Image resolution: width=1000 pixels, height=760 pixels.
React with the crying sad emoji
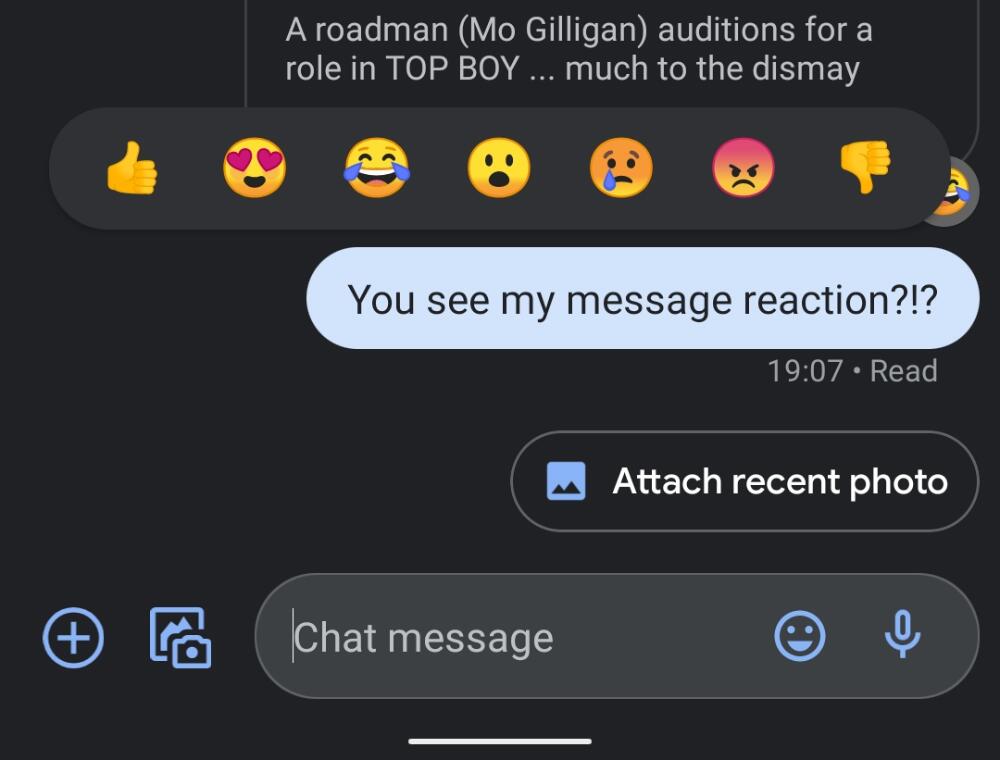click(x=620, y=168)
